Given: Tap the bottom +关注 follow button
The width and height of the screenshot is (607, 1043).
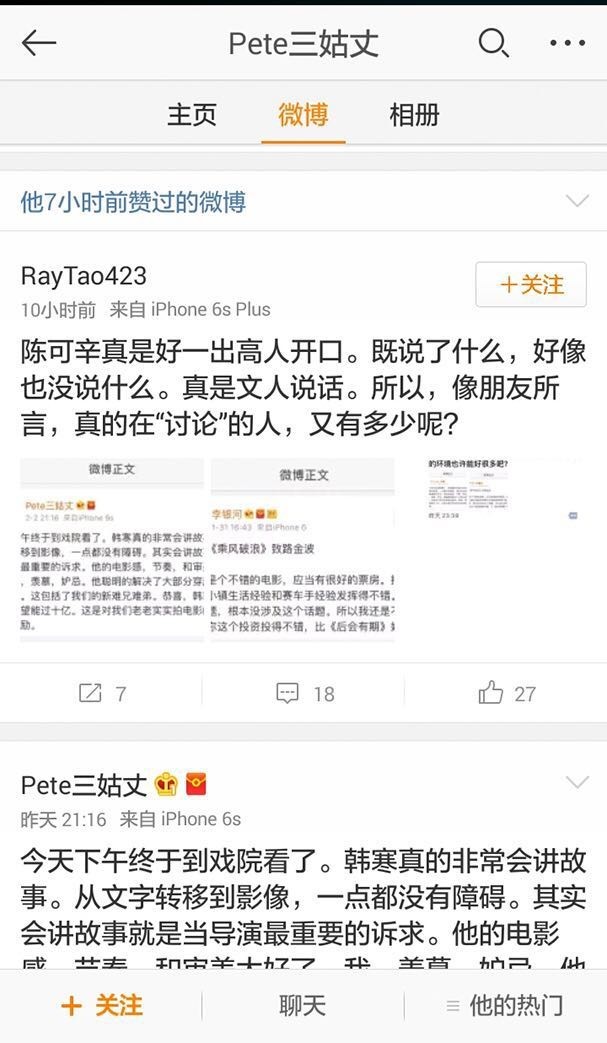Looking at the screenshot, I should [x=101, y=1005].
